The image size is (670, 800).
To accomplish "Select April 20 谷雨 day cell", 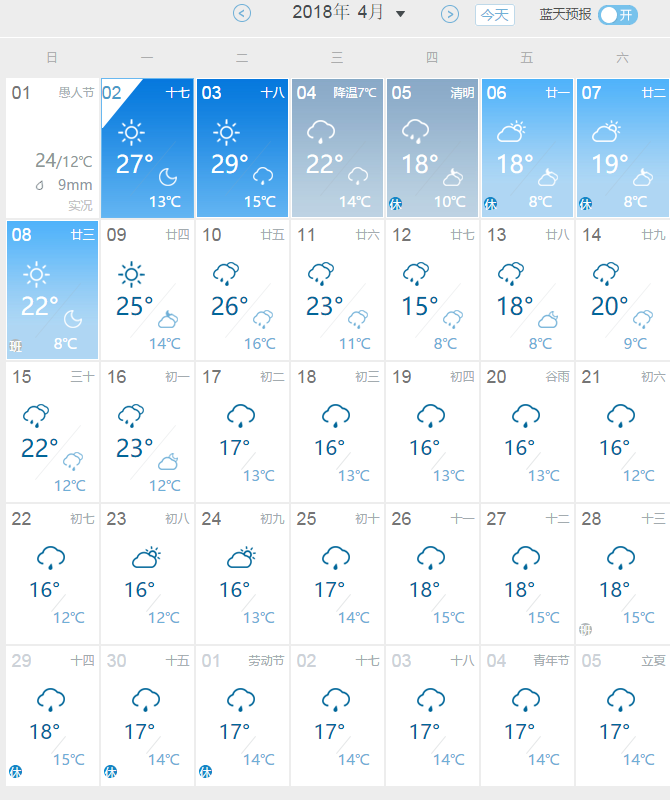I will tap(527, 432).
